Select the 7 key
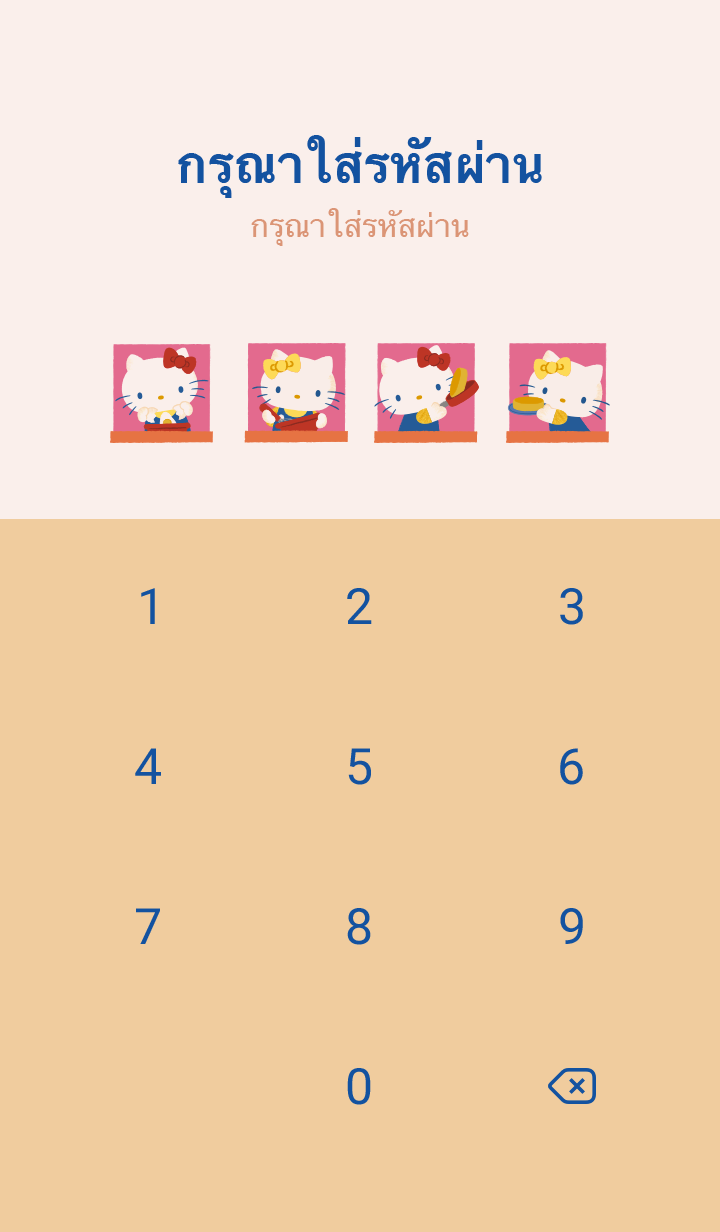The height and width of the screenshot is (1232, 720). 148,927
